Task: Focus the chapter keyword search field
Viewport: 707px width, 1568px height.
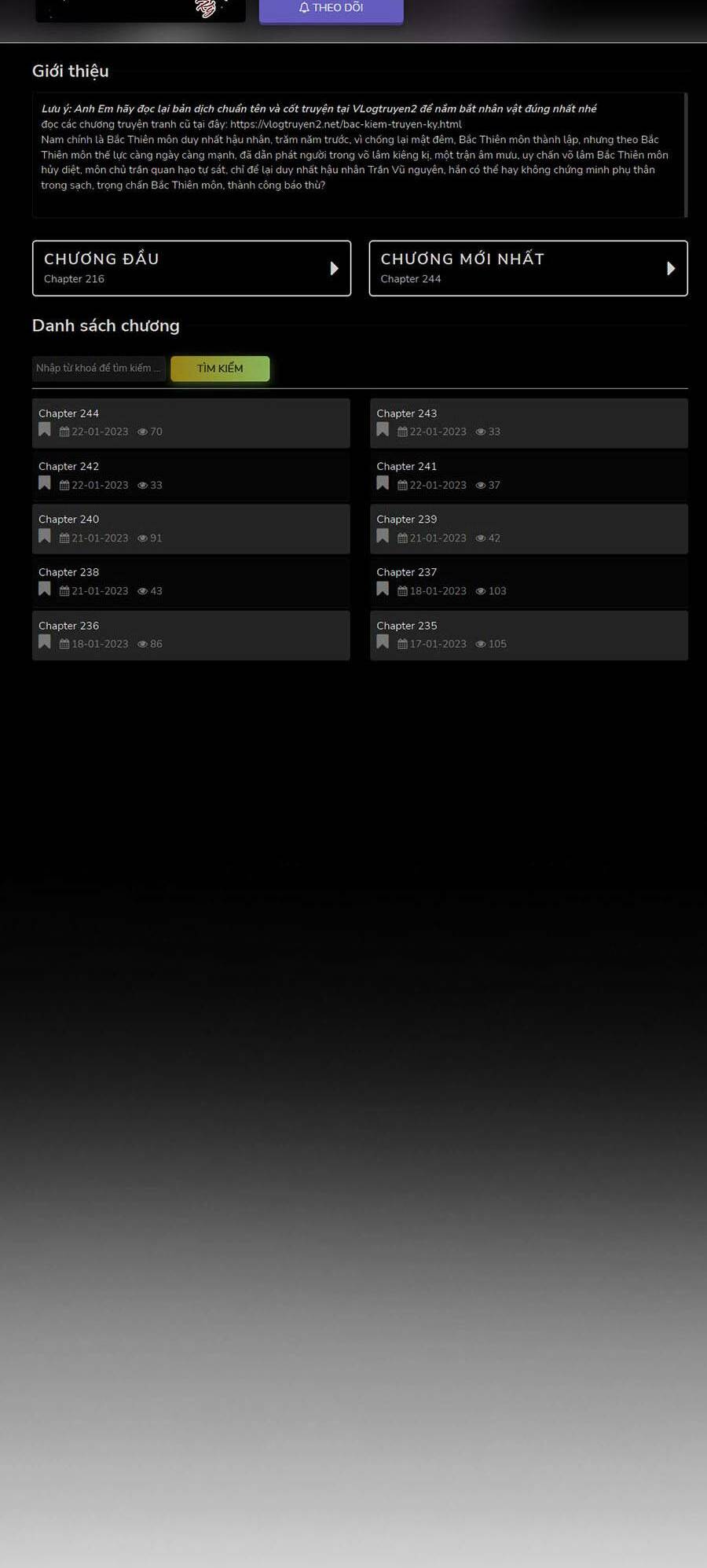Action: (99, 368)
